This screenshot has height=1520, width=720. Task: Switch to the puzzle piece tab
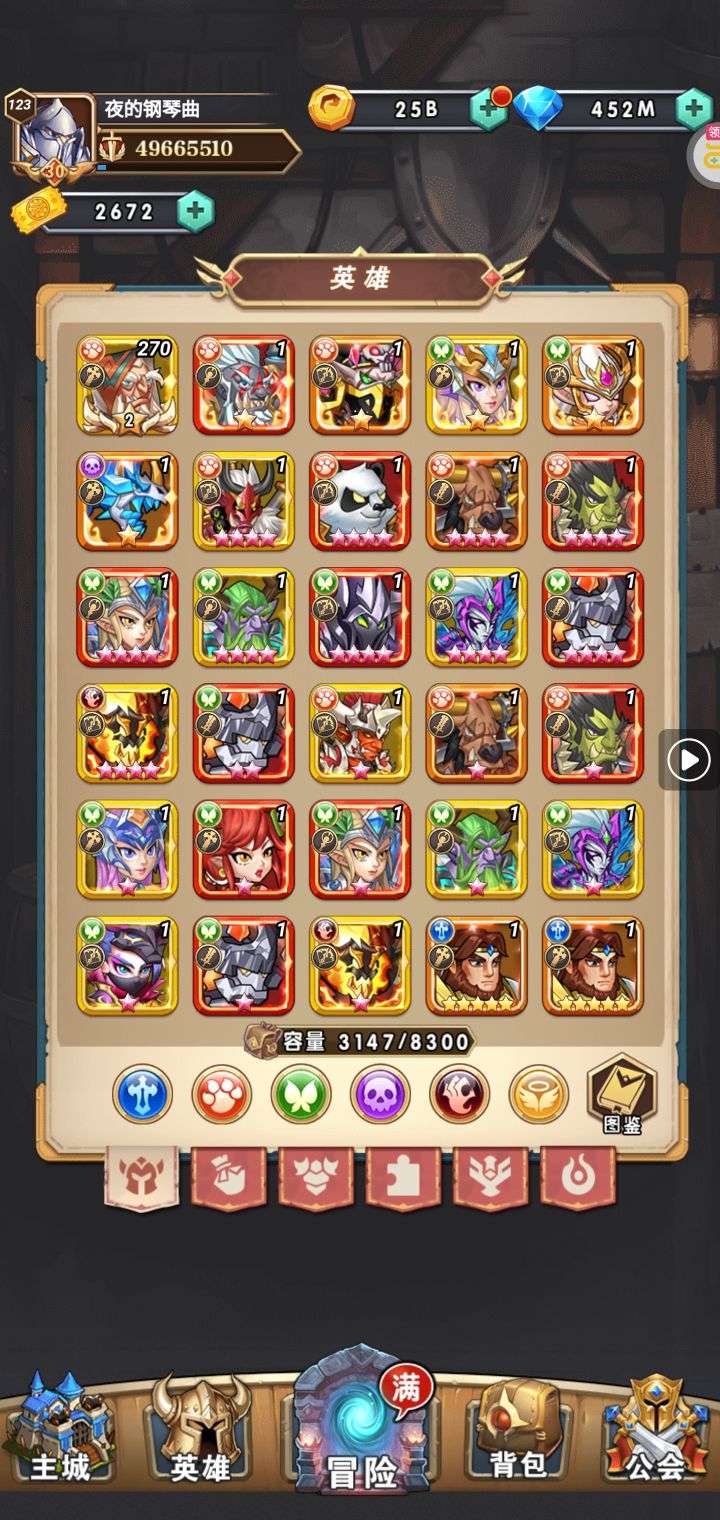[x=403, y=1176]
